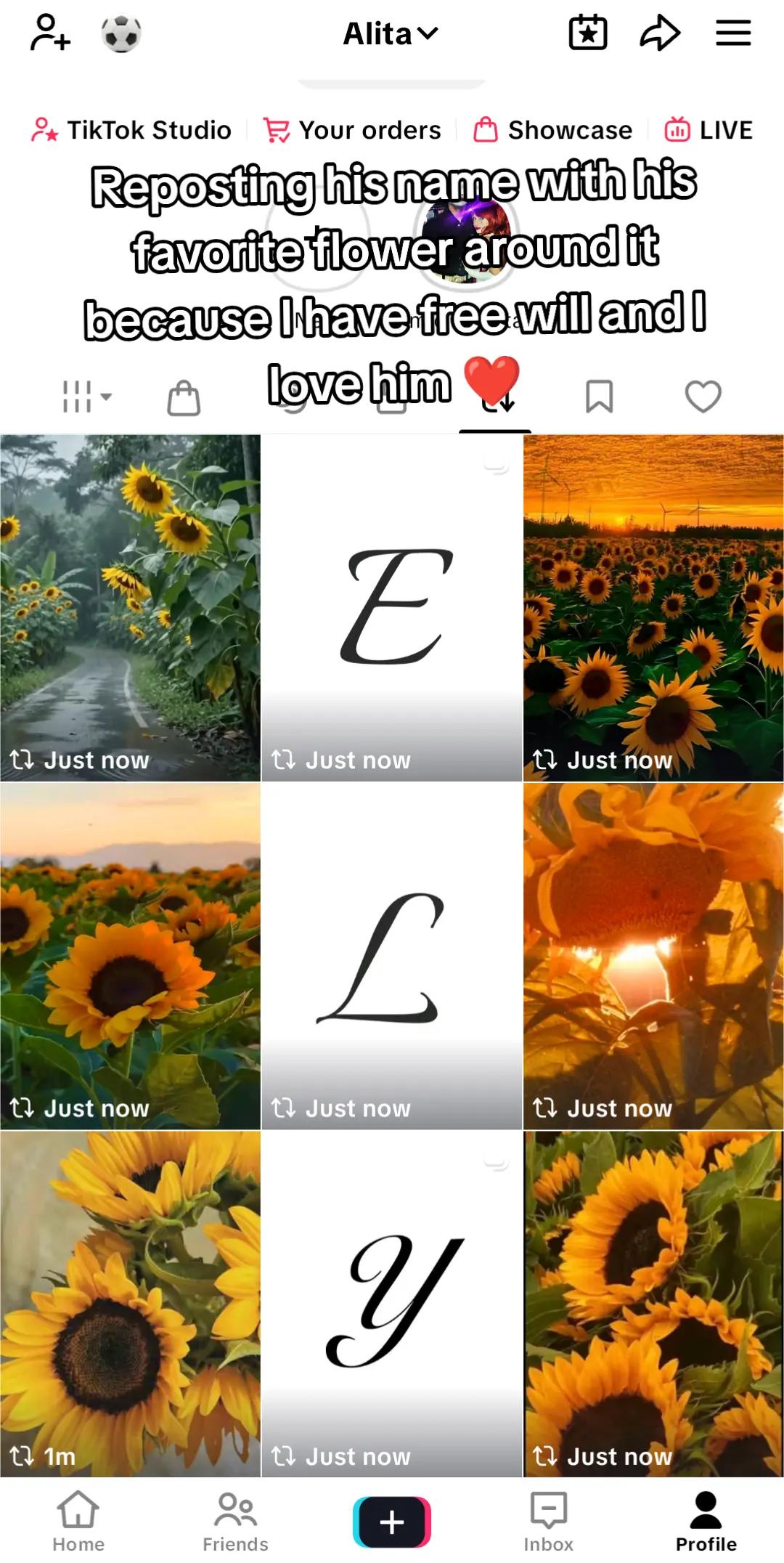Open TikTok Studio
This screenshot has width=784, height=1563.
tap(131, 130)
